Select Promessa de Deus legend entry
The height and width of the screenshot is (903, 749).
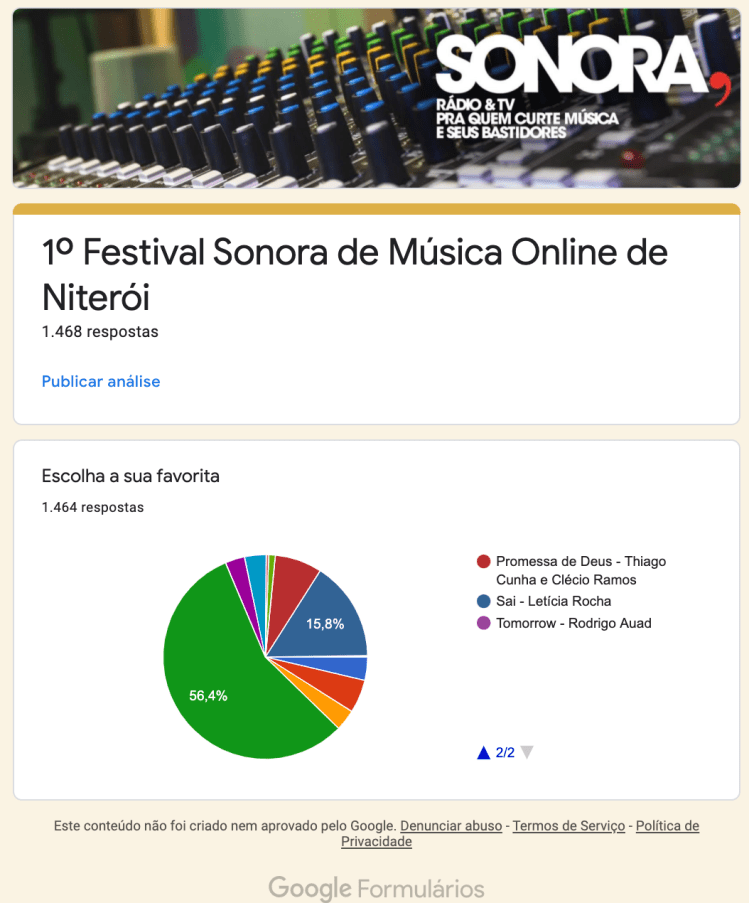coord(580,570)
